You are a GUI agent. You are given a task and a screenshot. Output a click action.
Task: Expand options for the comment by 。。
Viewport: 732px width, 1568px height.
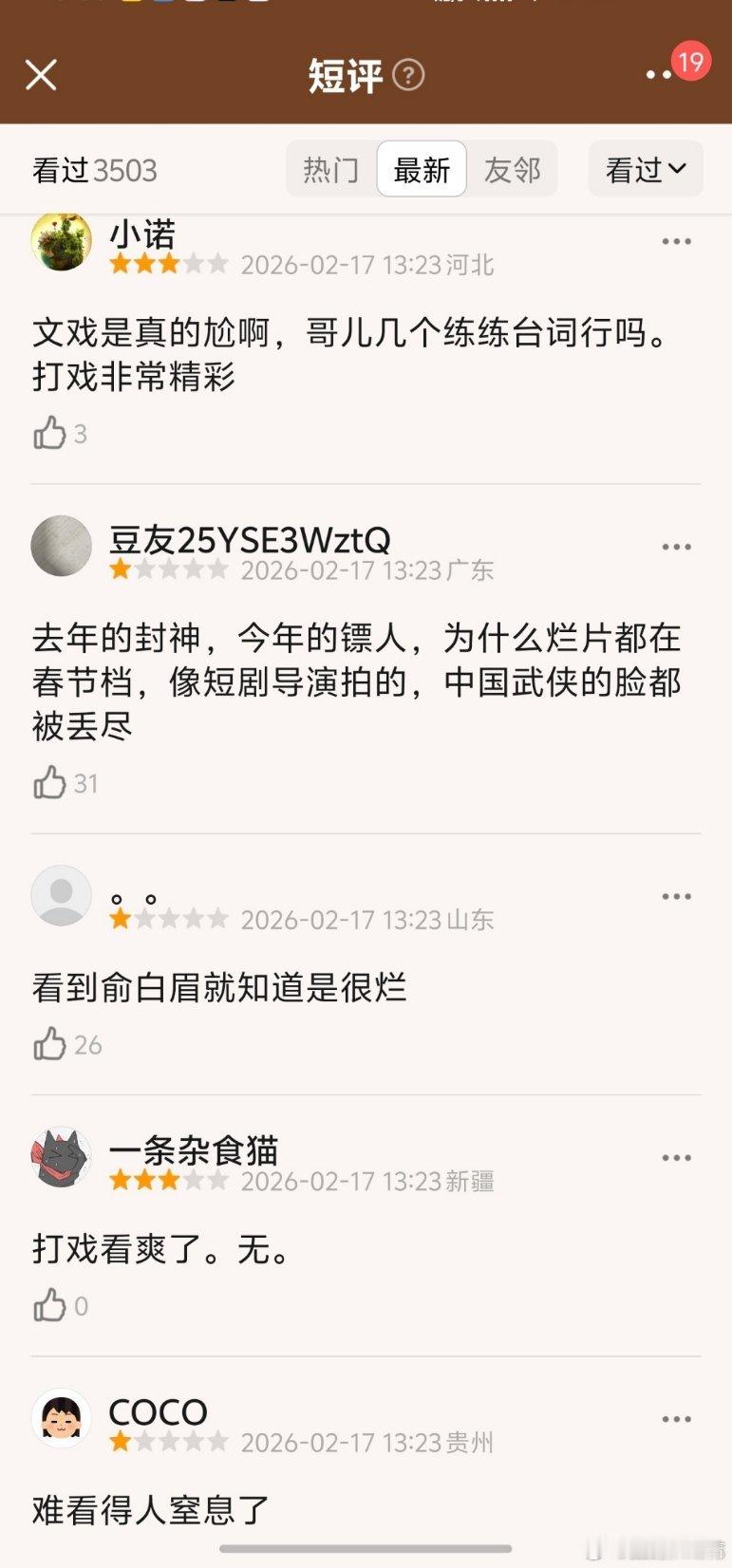point(676,895)
